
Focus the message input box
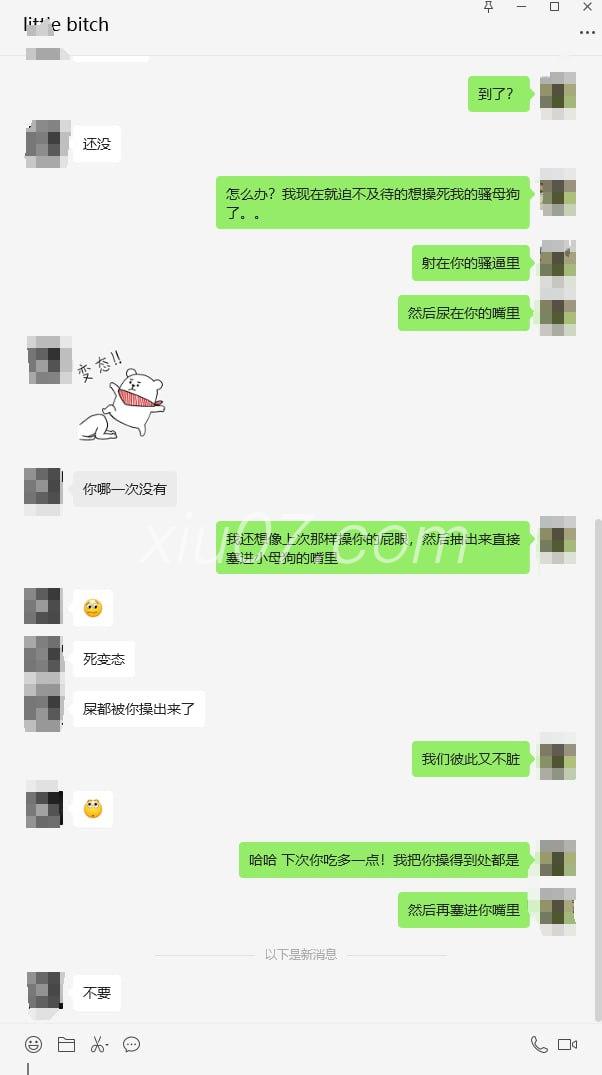pos(300,1067)
